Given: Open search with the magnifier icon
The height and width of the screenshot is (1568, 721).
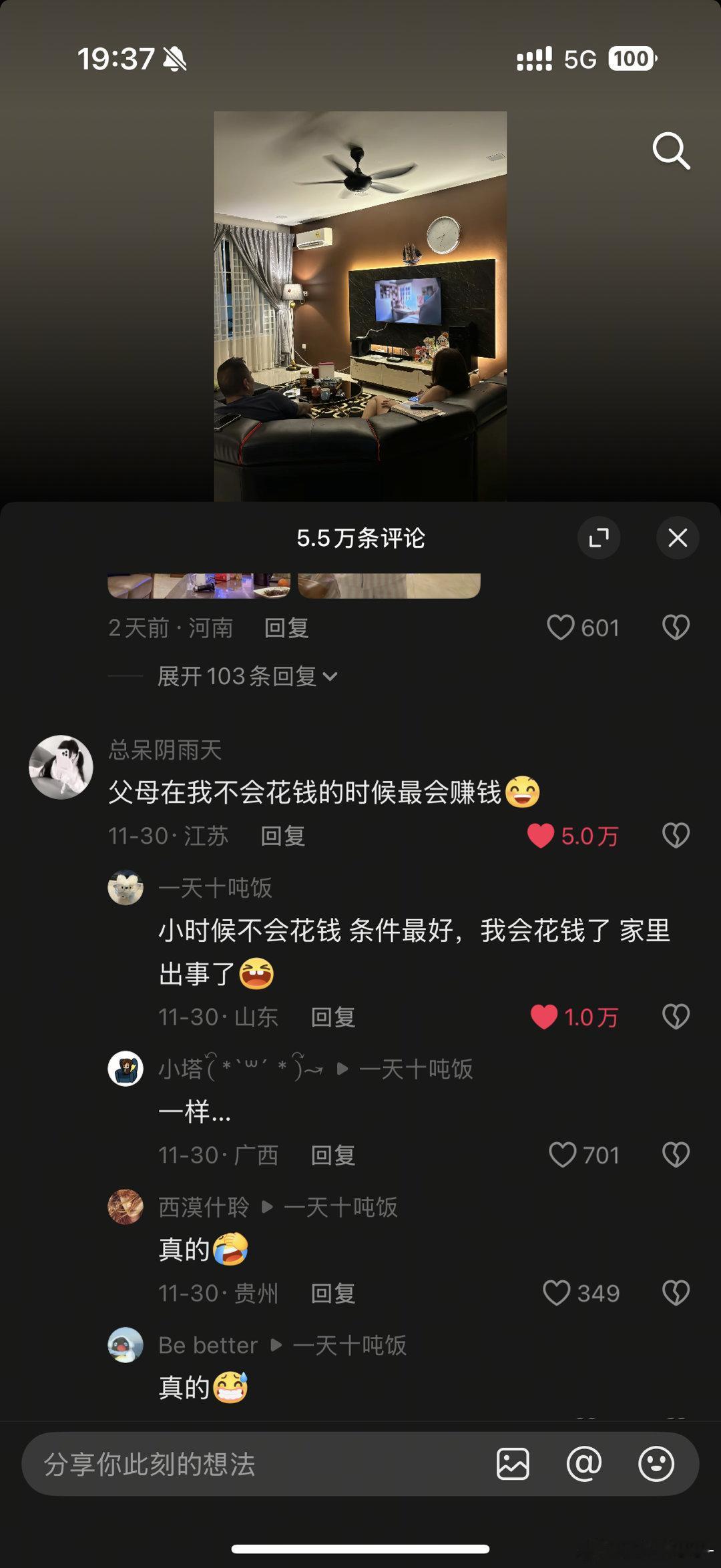Looking at the screenshot, I should tap(671, 154).
